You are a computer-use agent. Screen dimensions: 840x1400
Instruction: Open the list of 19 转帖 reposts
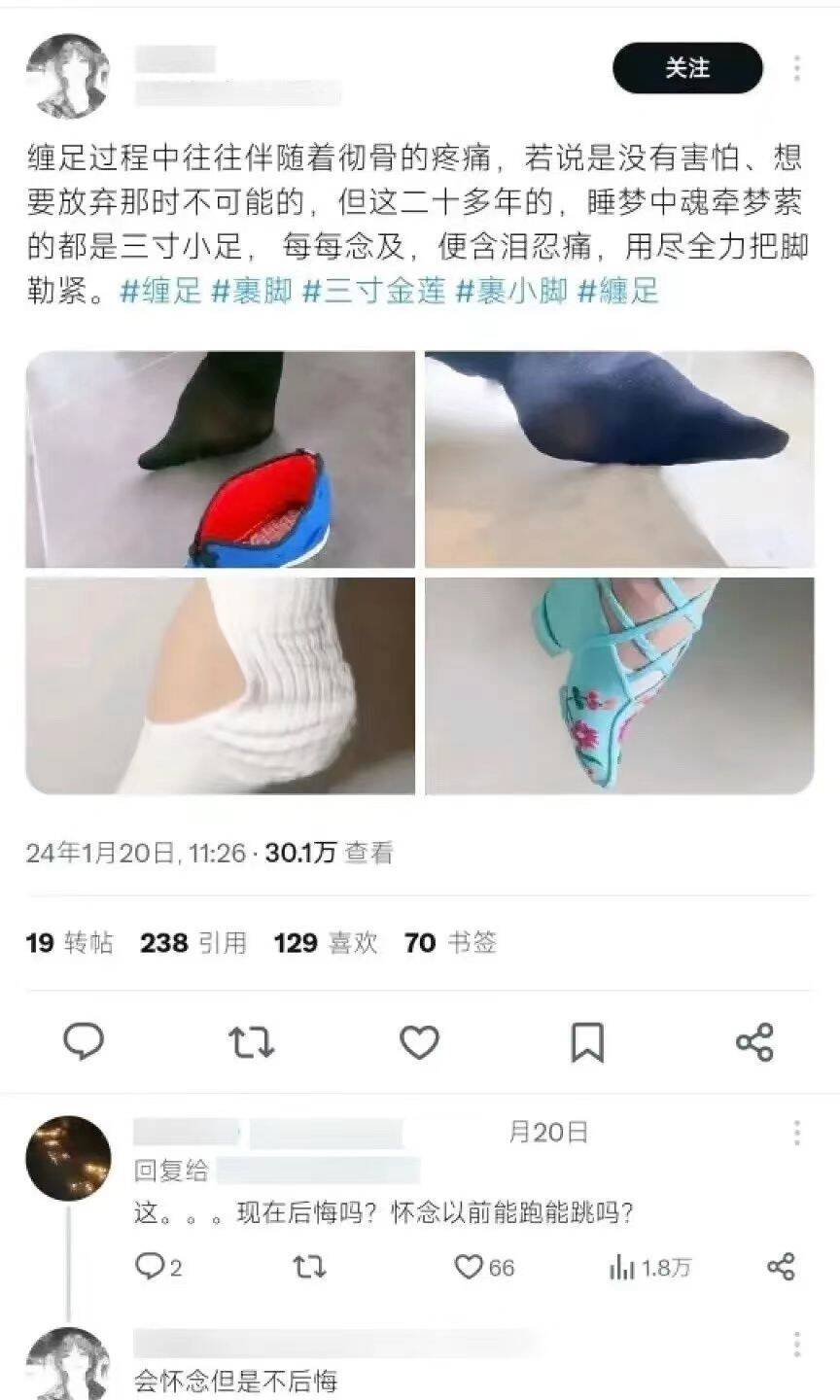[69, 942]
